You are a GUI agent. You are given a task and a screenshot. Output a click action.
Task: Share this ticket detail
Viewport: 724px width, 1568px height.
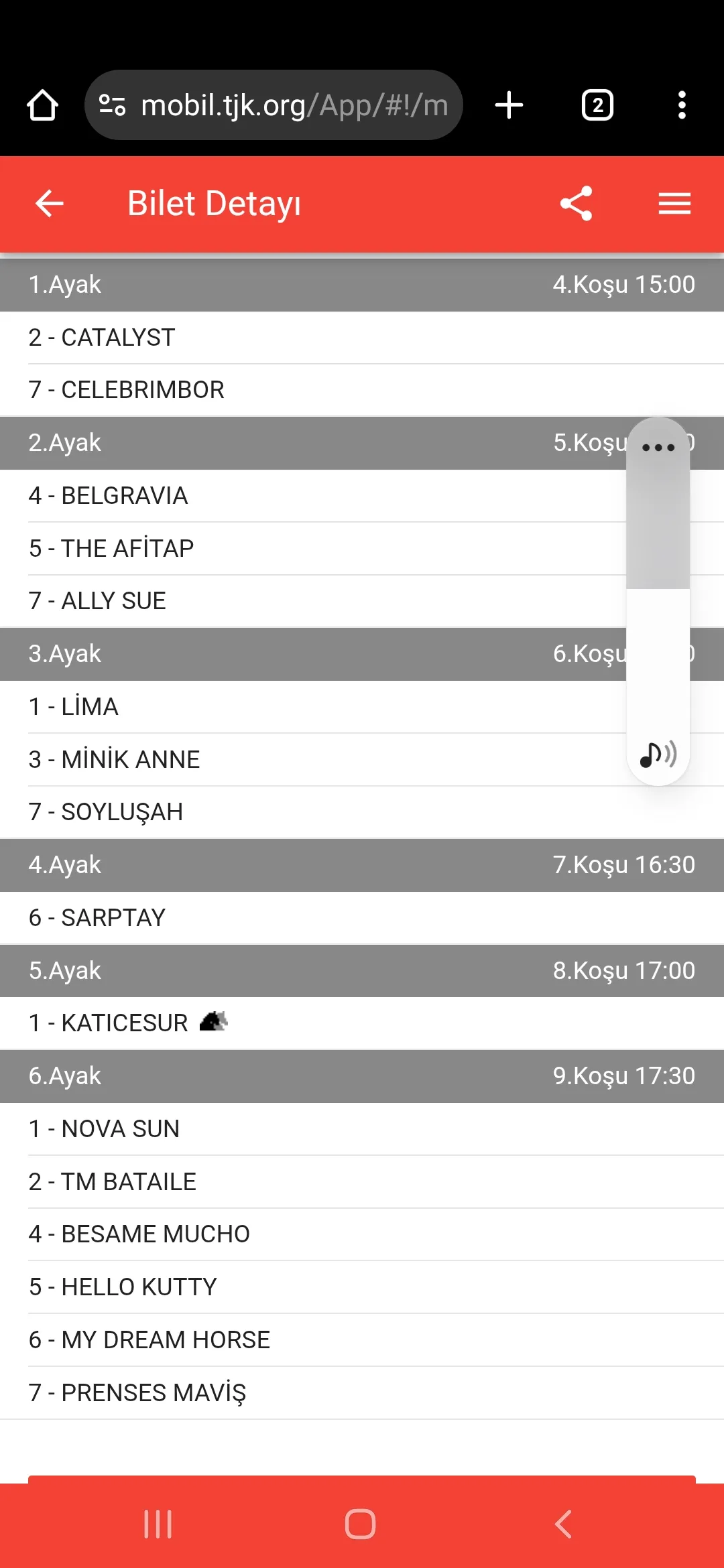click(577, 204)
